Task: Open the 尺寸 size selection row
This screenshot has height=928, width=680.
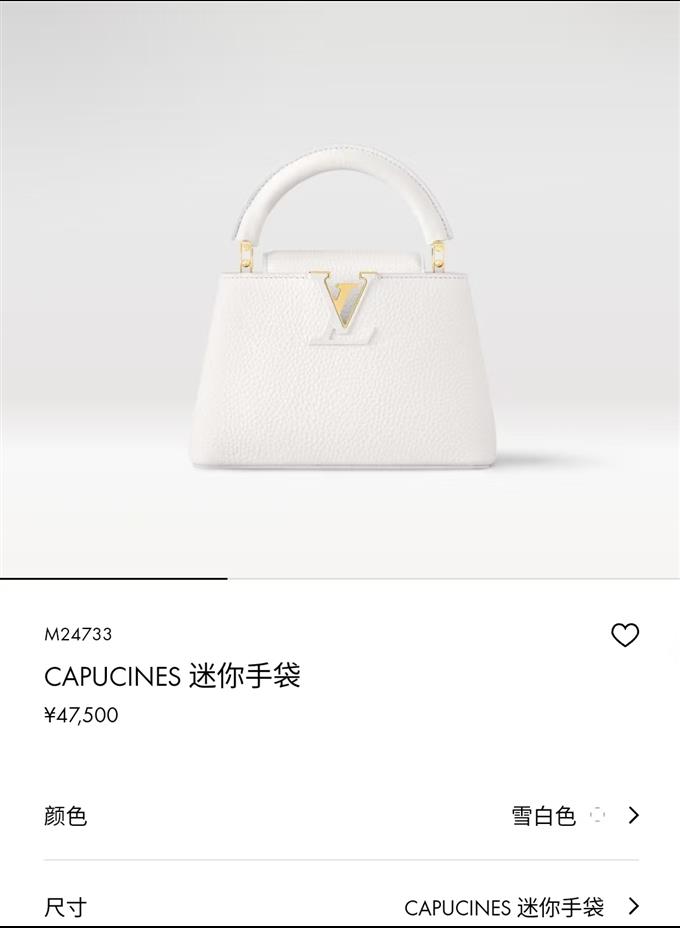Action: 341,907
